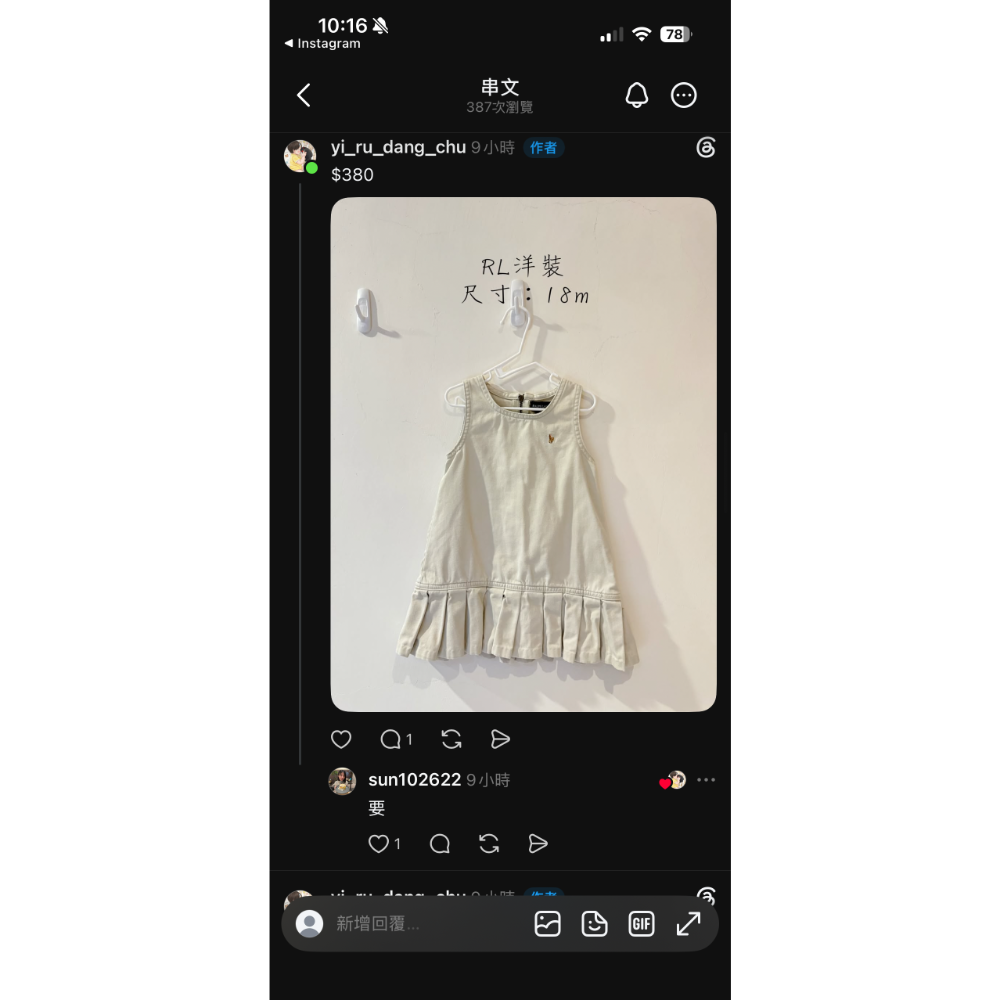Expand the reply composer to full screen
The width and height of the screenshot is (1000, 1000).
tap(688, 923)
